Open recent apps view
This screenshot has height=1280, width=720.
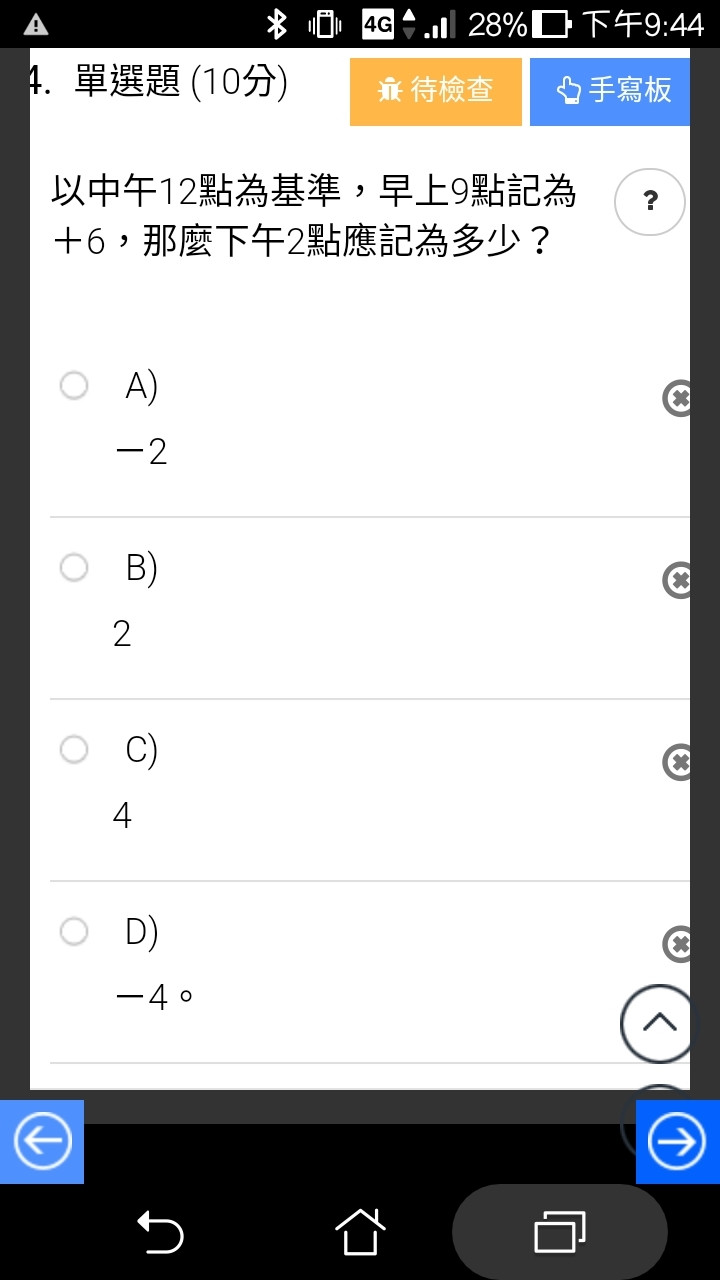click(560, 1231)
